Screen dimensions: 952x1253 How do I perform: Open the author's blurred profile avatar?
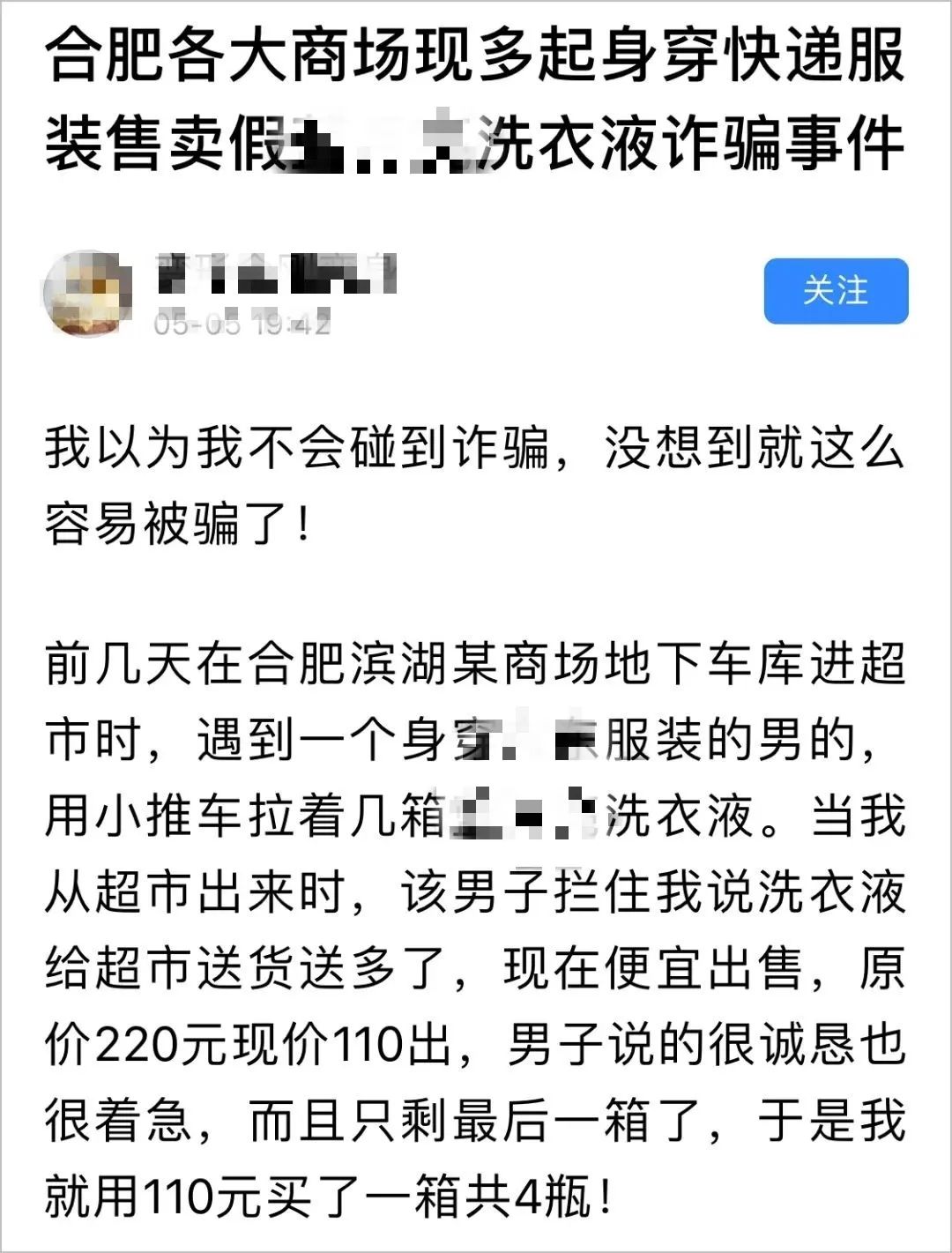pos(88,294)
